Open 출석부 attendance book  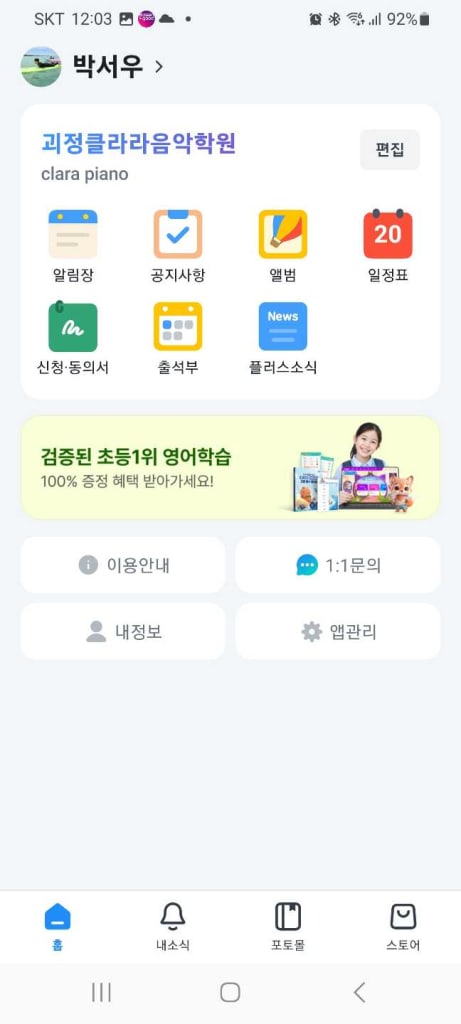[x=178, y=339]
